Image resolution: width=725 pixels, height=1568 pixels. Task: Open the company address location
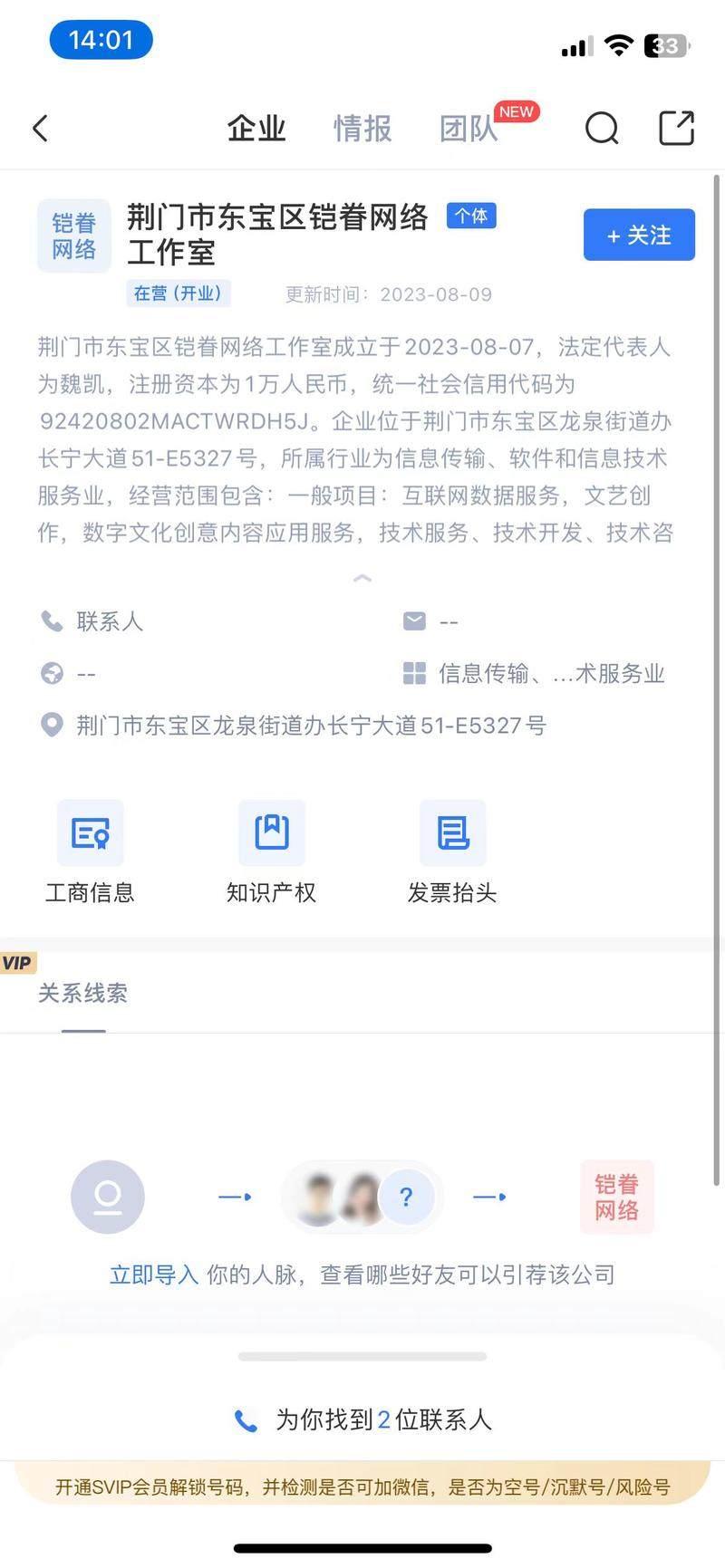coord(311,726)
